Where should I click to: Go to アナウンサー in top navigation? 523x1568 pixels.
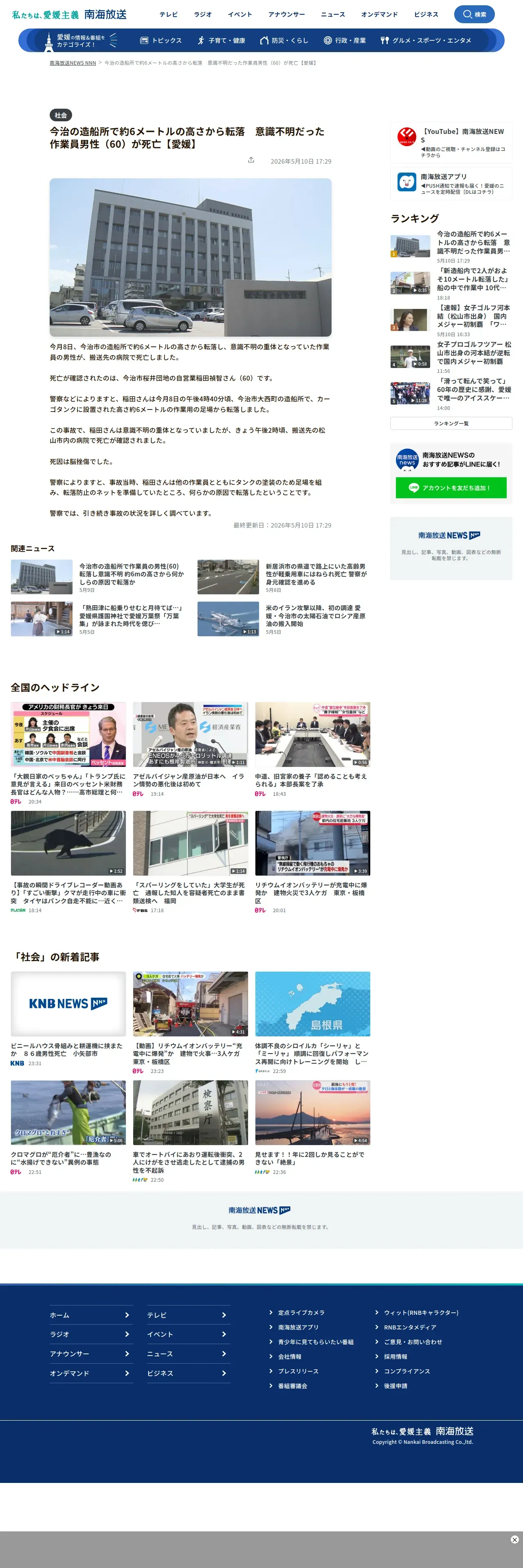tap(286, 14)
